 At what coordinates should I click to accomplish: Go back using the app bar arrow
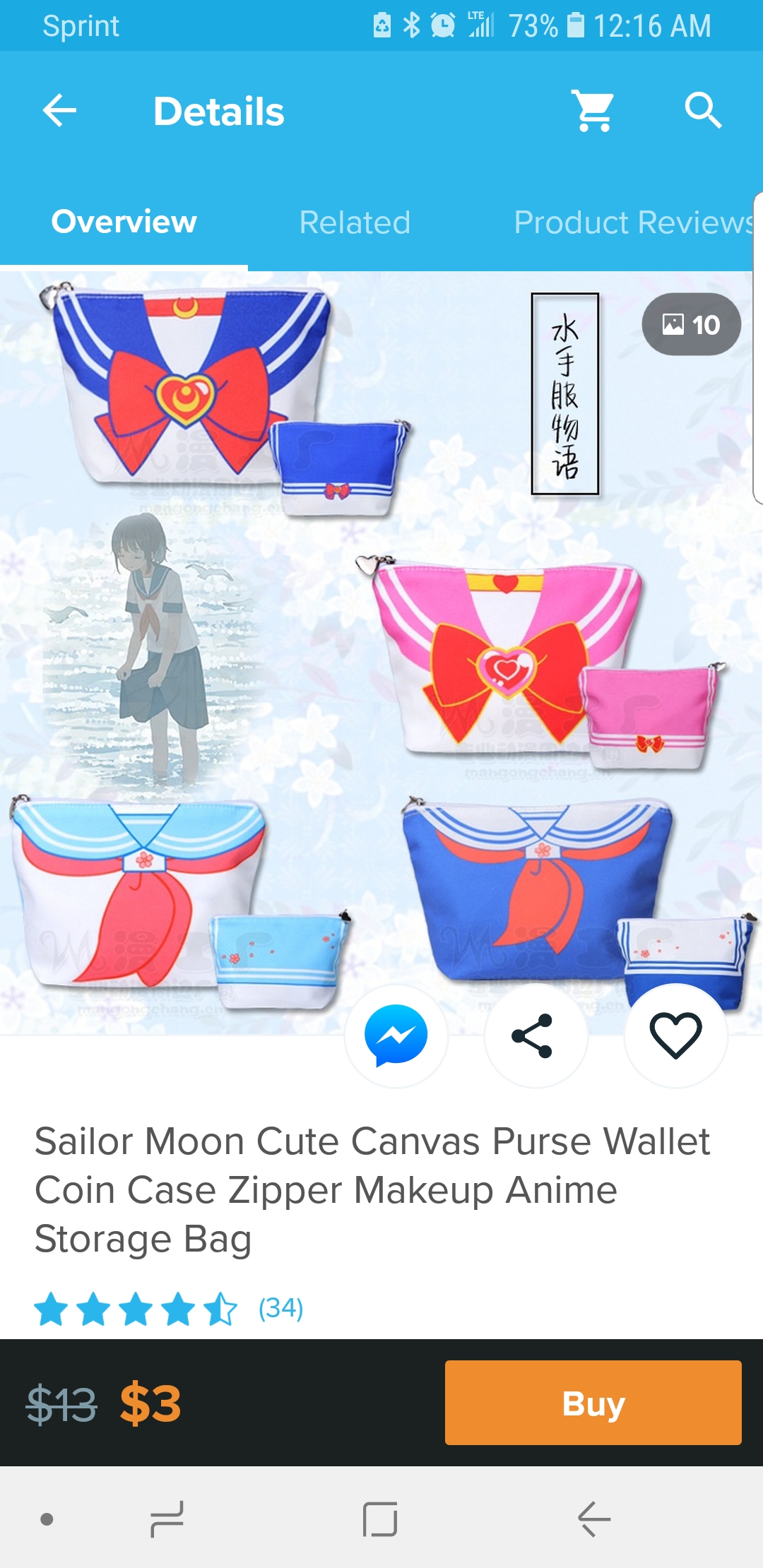pyautogui.click(x=59, y=111)
